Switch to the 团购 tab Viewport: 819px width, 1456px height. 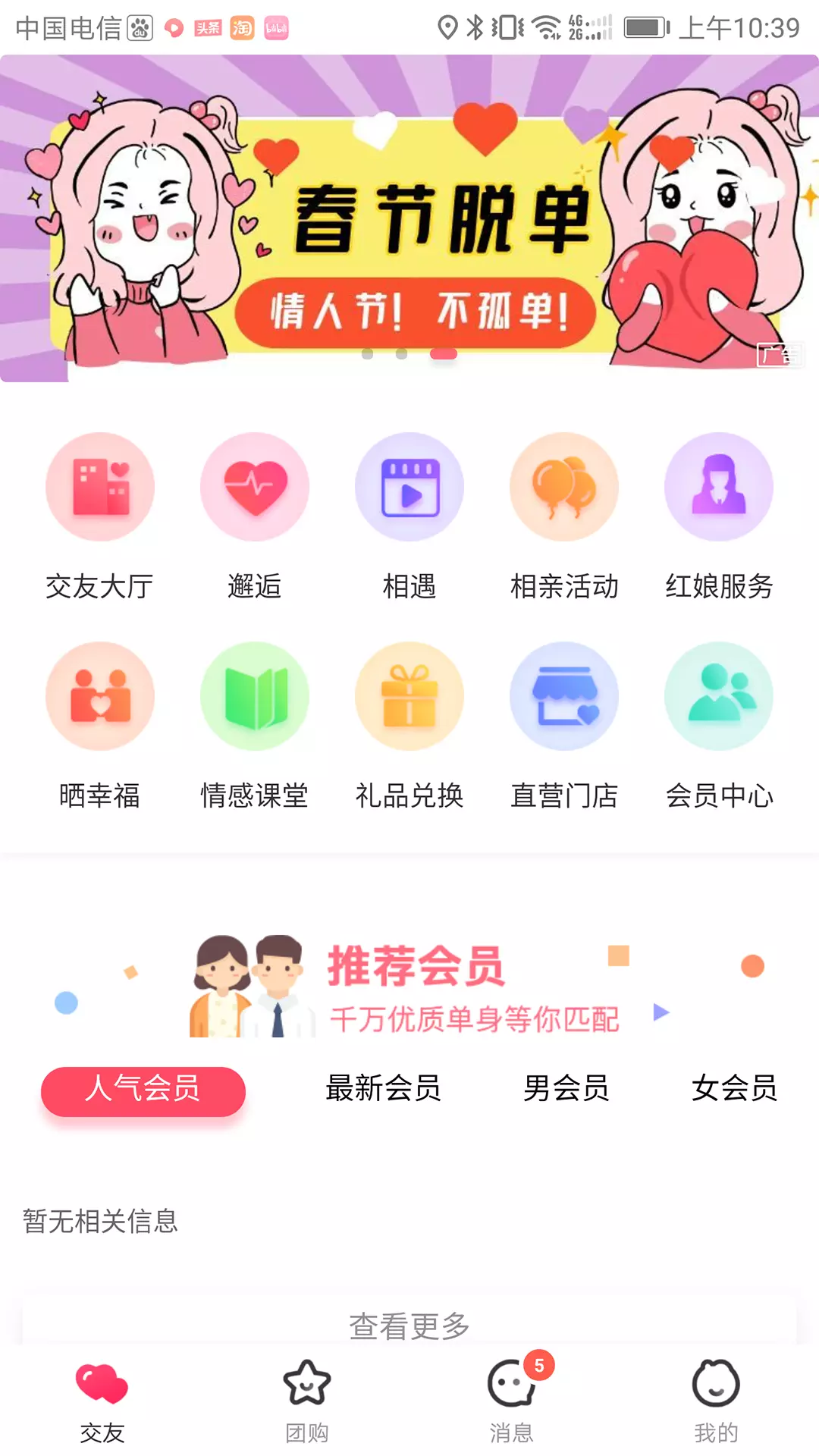(x=307, y=1401)
